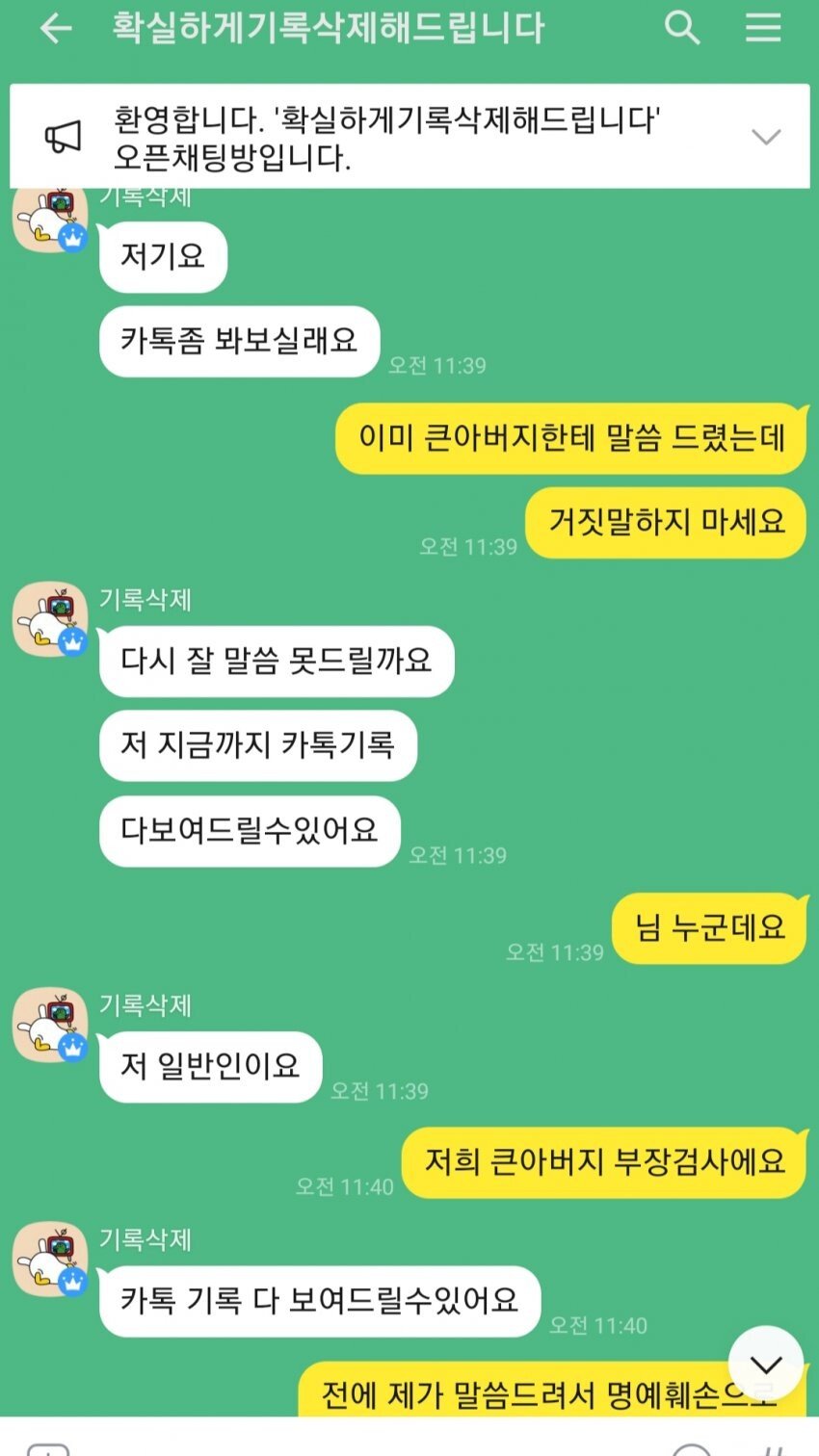Search within this chat
819x1456 pixels.
[x=682, y=28]
